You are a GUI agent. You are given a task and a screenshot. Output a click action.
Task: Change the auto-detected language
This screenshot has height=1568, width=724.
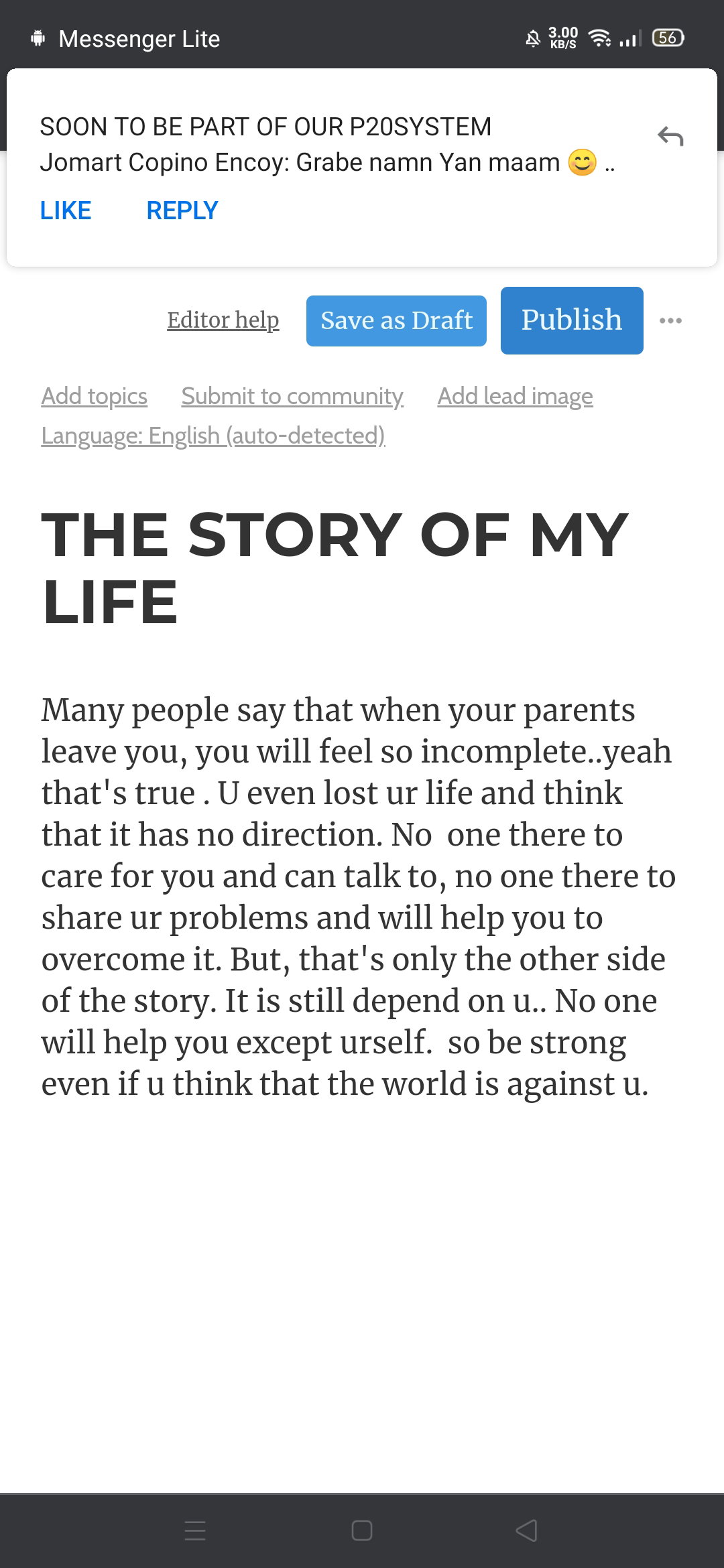(213, 436)
